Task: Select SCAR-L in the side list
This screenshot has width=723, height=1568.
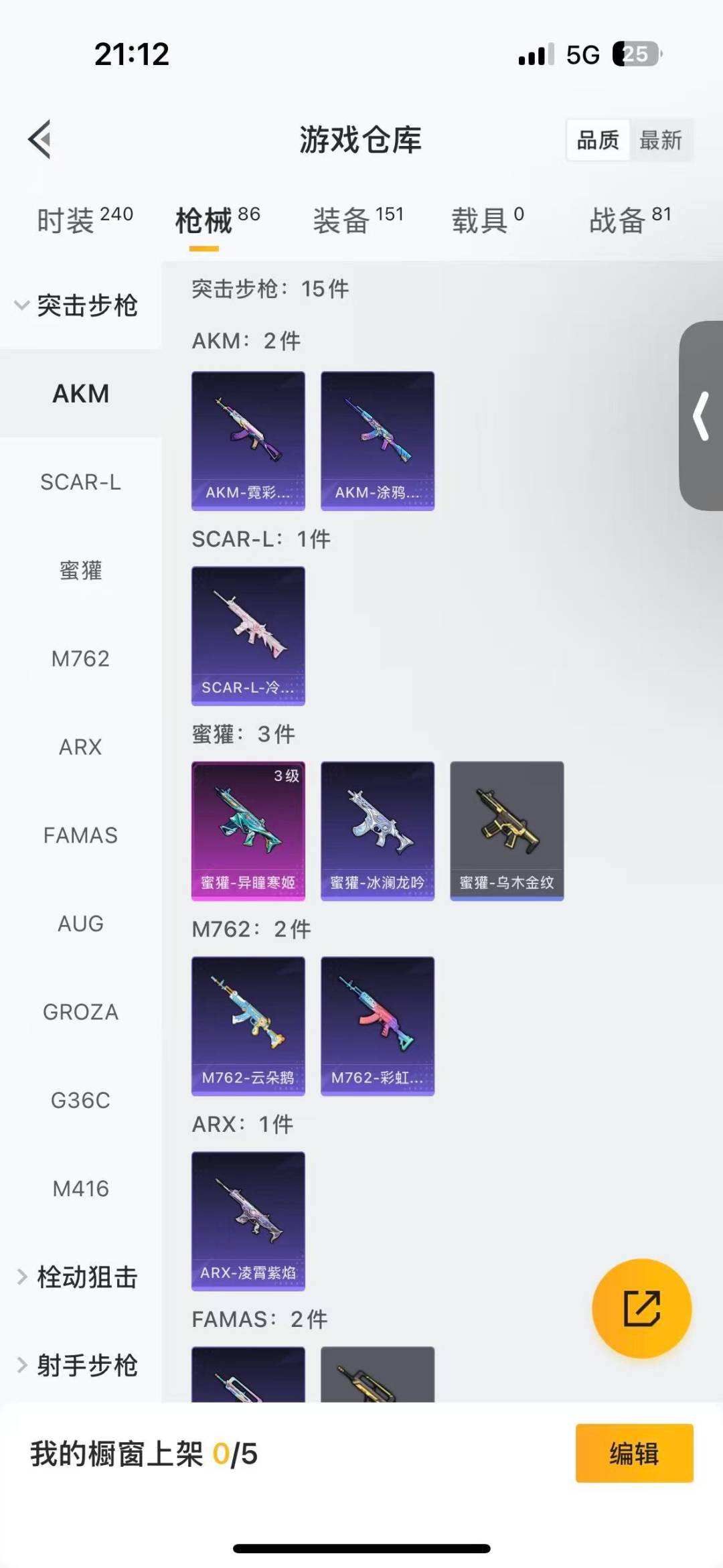Action: click(80, 482)
